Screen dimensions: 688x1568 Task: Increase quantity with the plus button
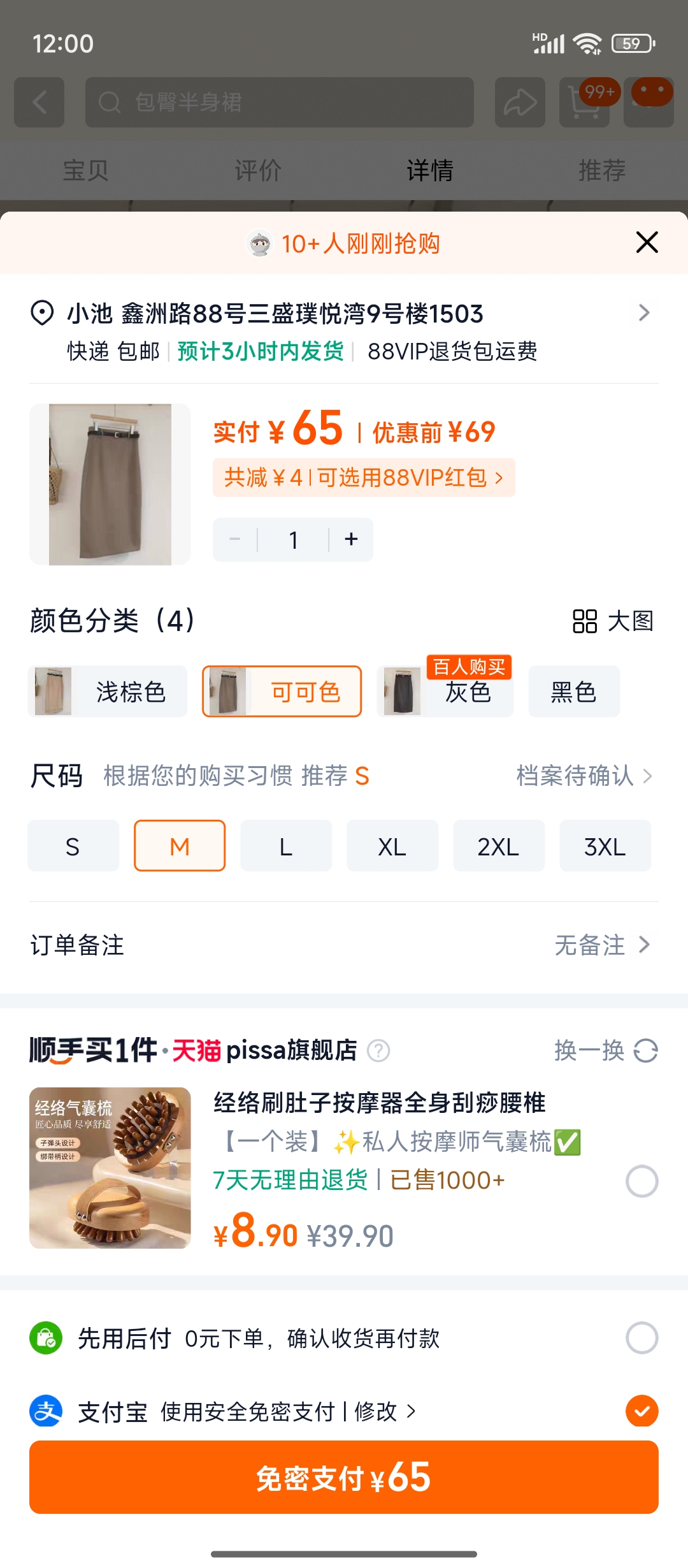(351, 540)
